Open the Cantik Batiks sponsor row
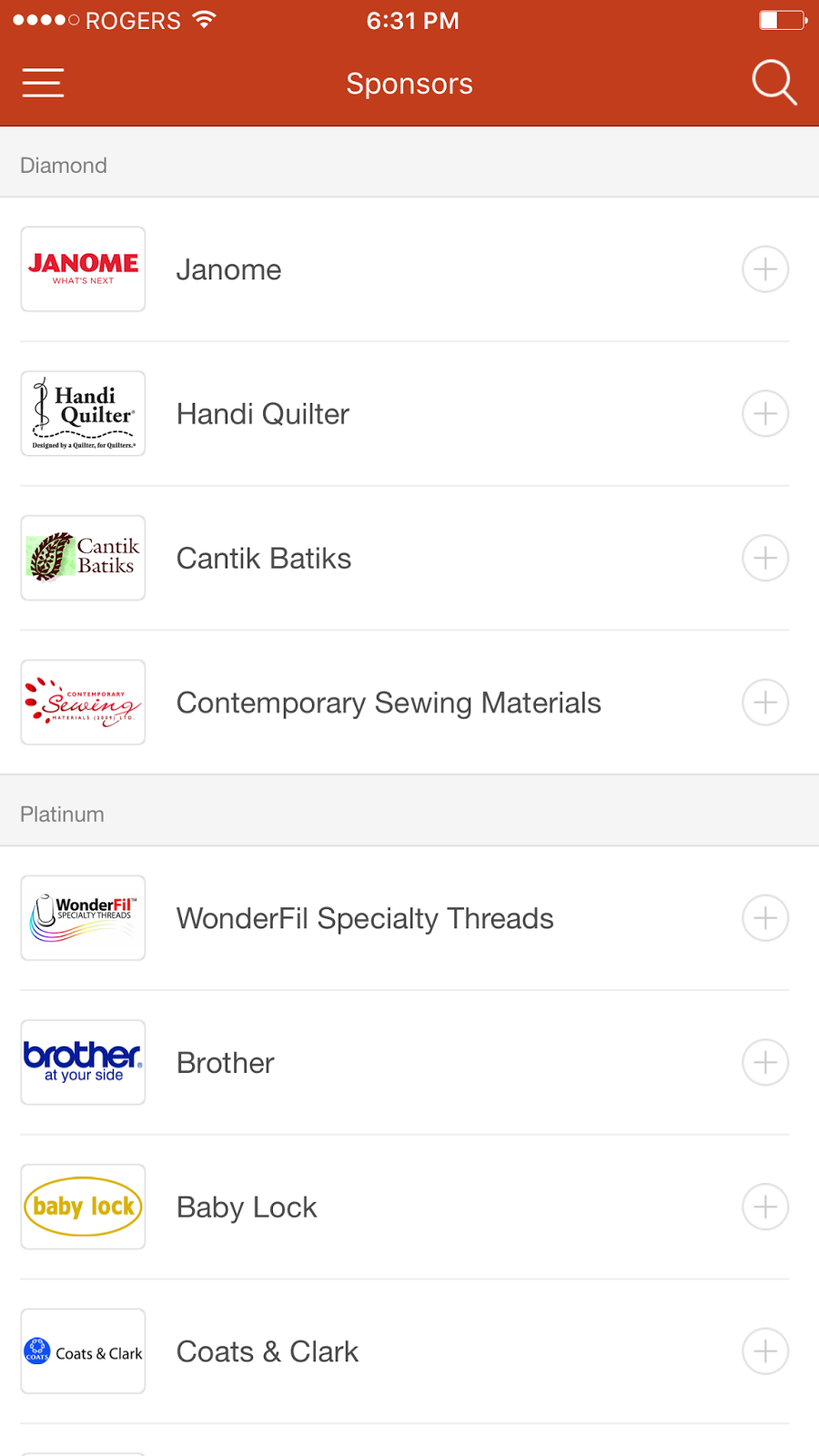 click(x=409, y=558)
